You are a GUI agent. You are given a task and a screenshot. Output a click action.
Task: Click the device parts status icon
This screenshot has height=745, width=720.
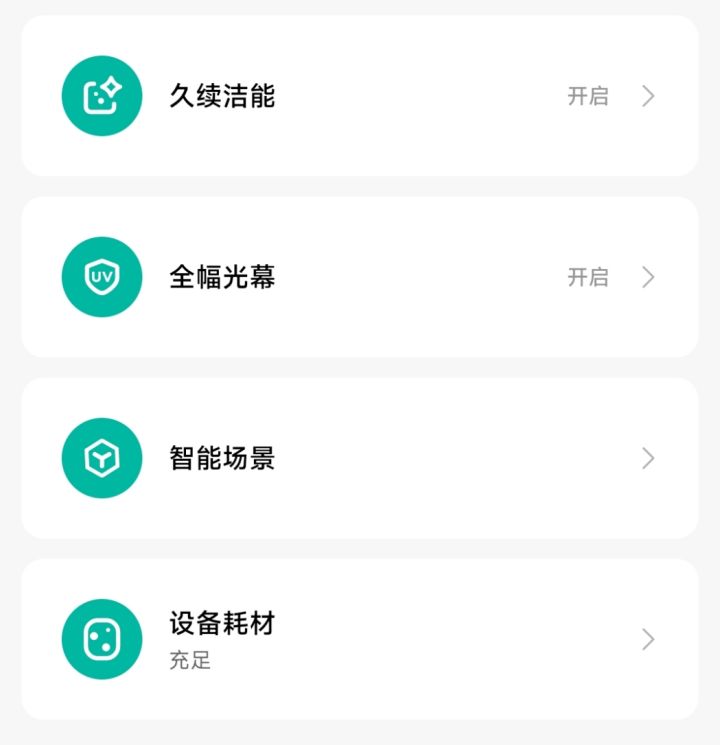[x=101, y=639]
